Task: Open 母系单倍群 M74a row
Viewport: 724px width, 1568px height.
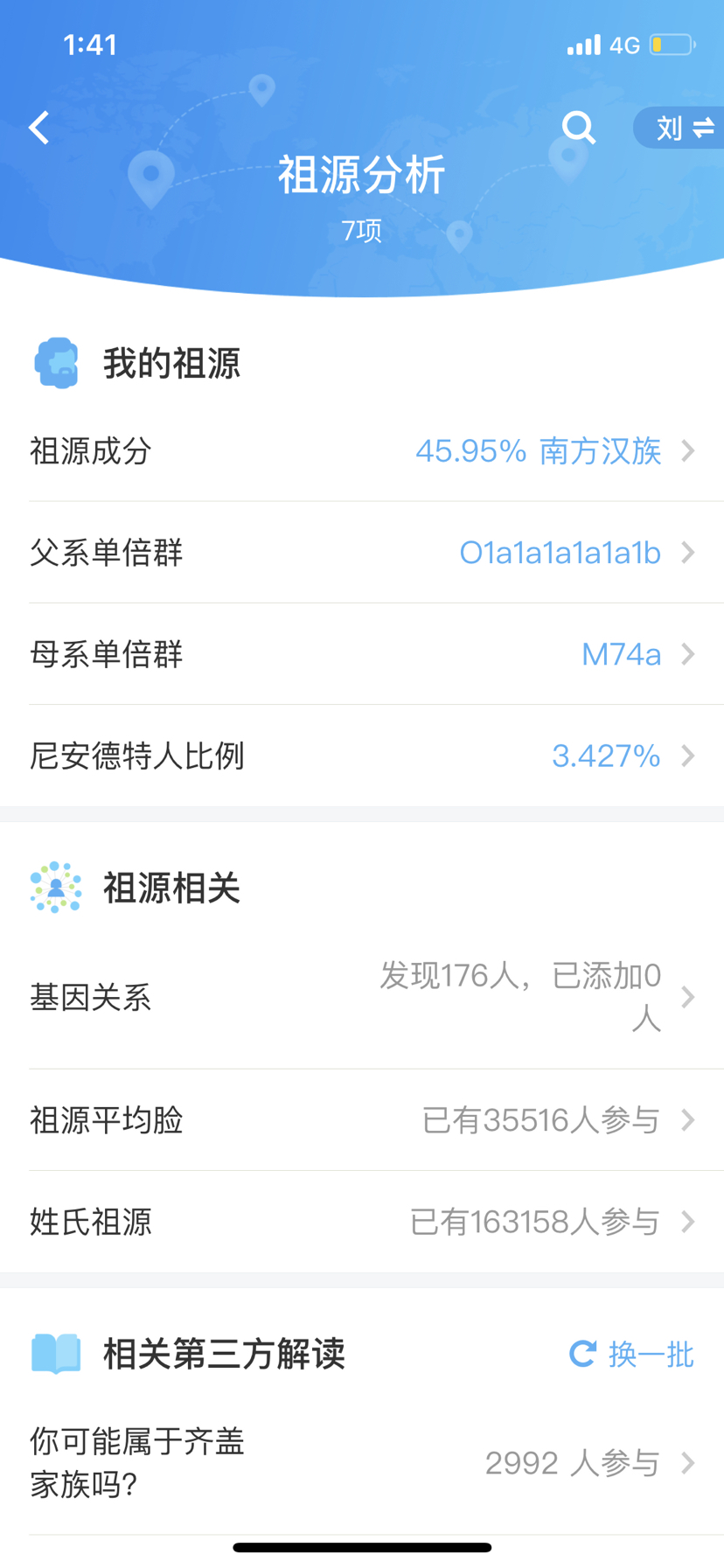Action: click(x=362, y=654)
